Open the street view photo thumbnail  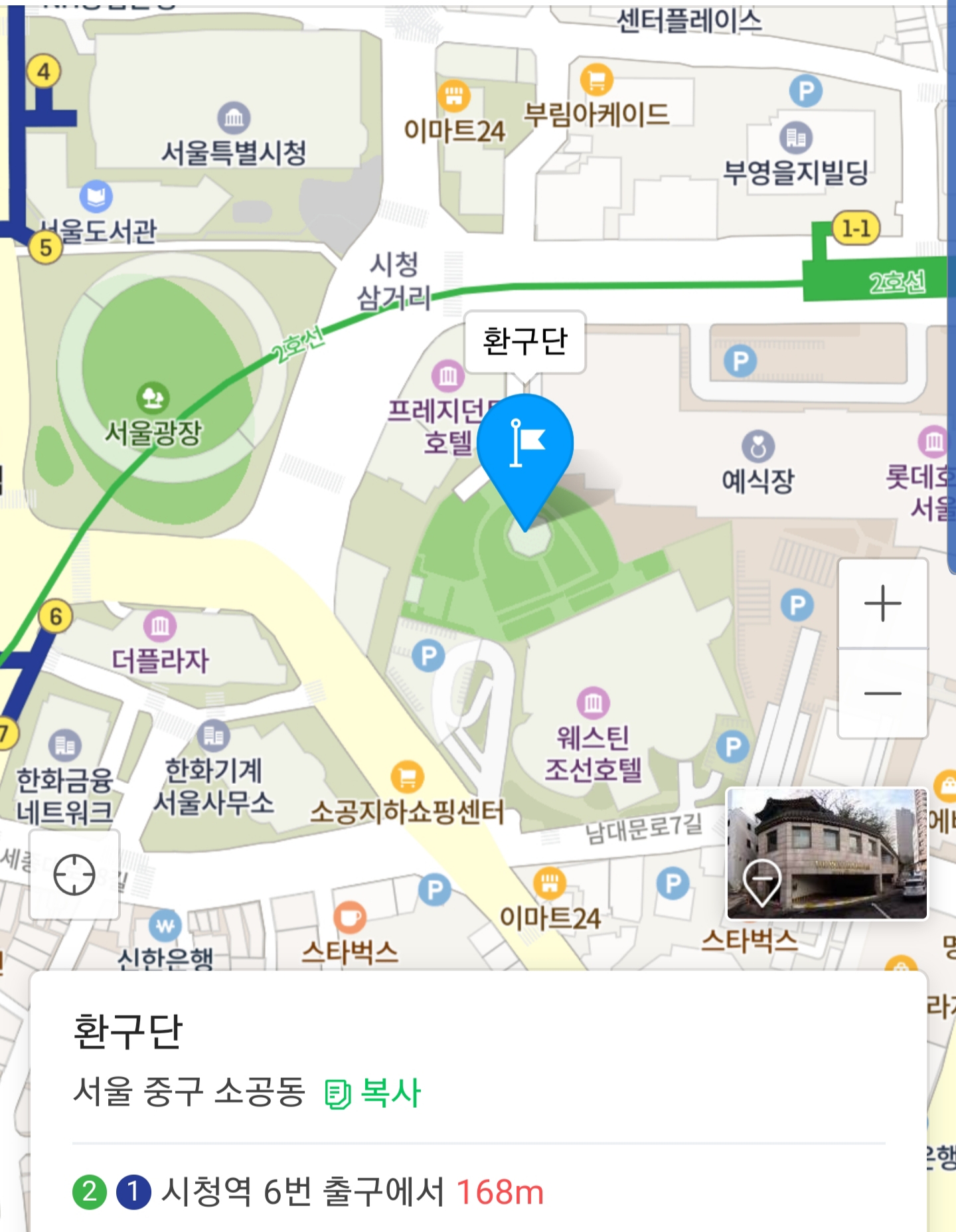827,853
